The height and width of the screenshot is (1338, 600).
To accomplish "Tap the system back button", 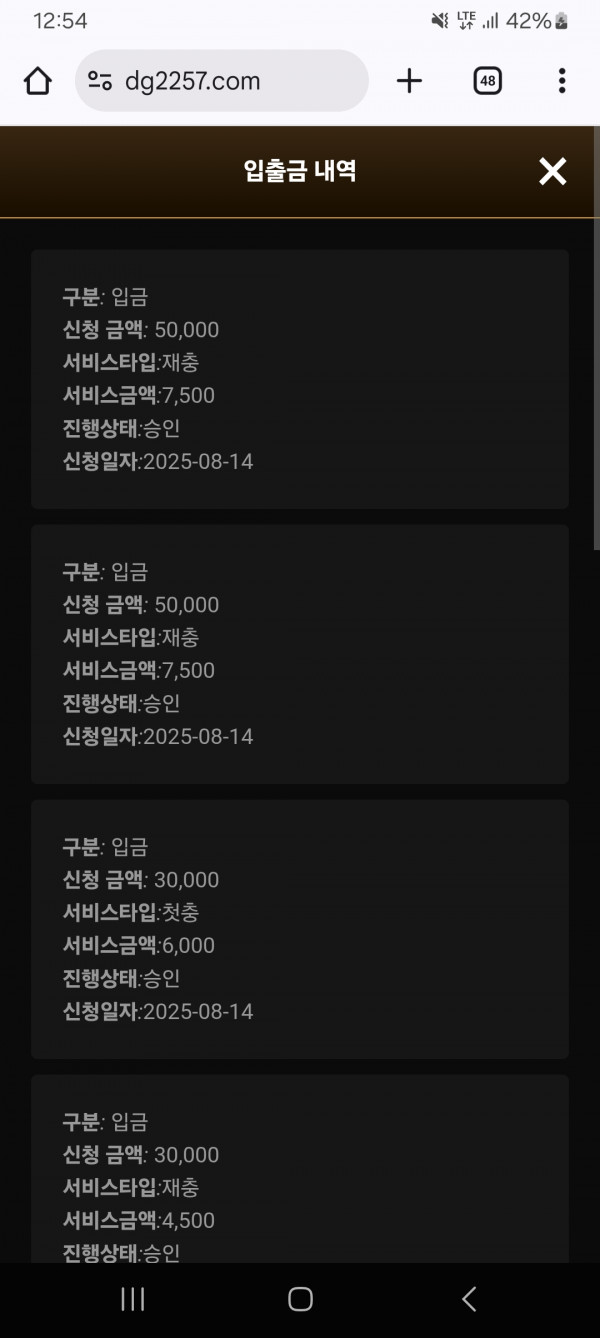I will tap(469, 1299).
